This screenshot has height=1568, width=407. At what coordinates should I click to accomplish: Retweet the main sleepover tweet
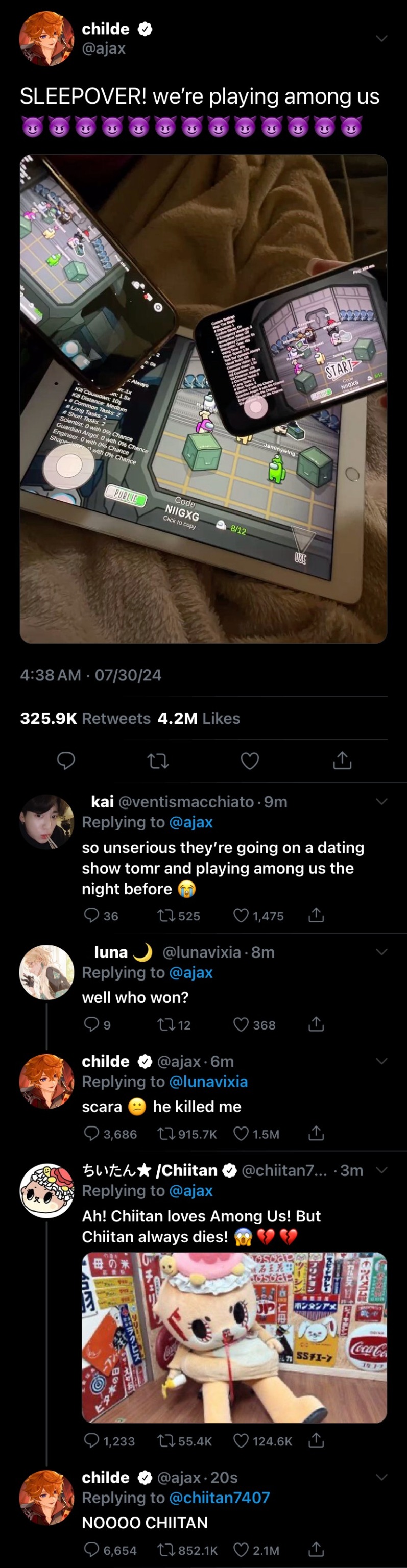158,760
